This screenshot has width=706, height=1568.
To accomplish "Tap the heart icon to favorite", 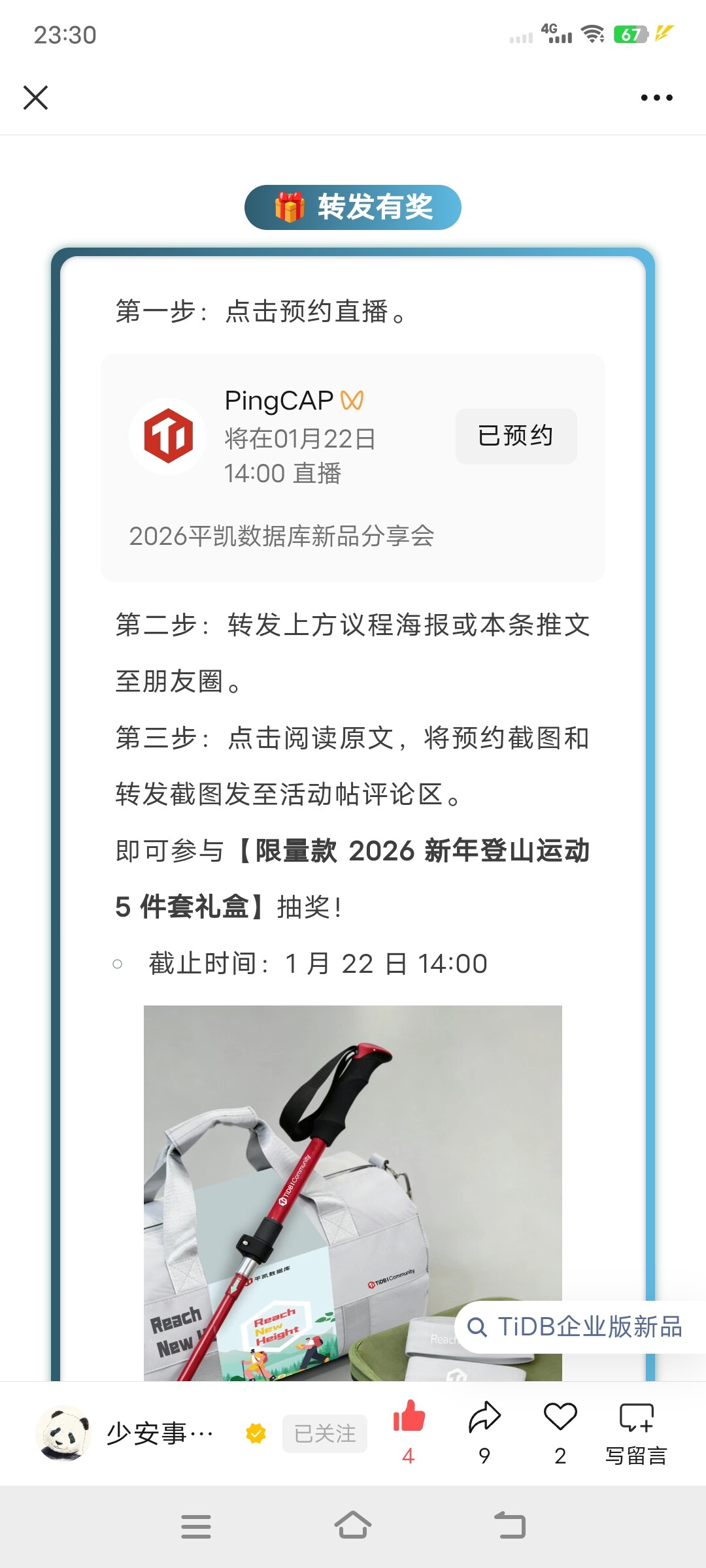I will pos(560,1418).
